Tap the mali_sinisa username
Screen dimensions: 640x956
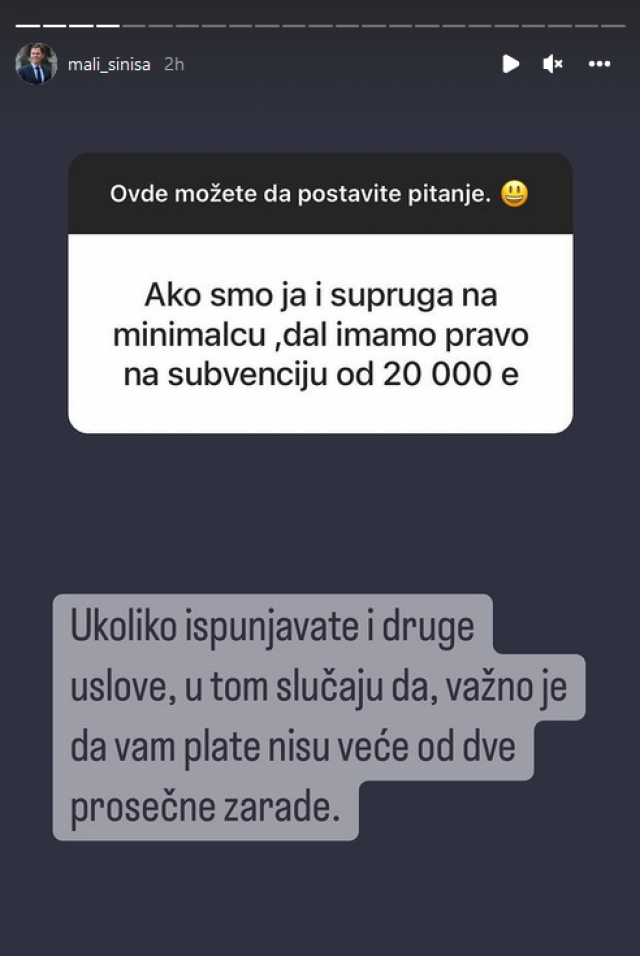tap(109, 64)
